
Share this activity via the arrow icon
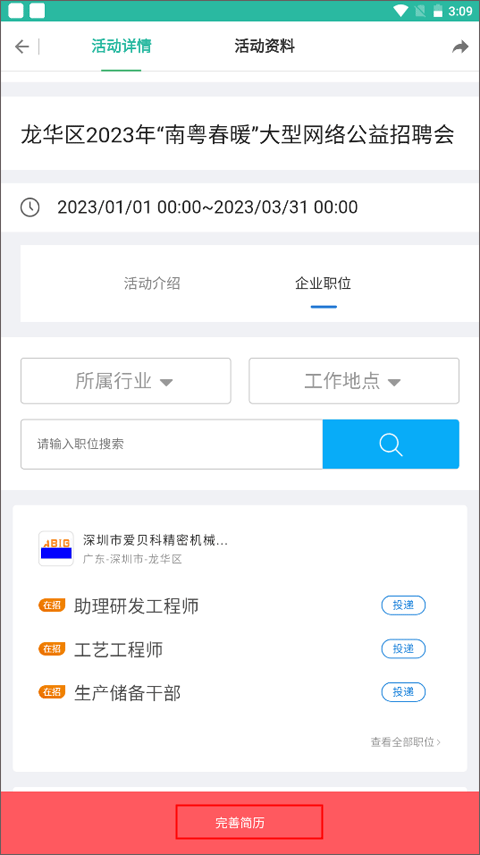tap(460, 47)
